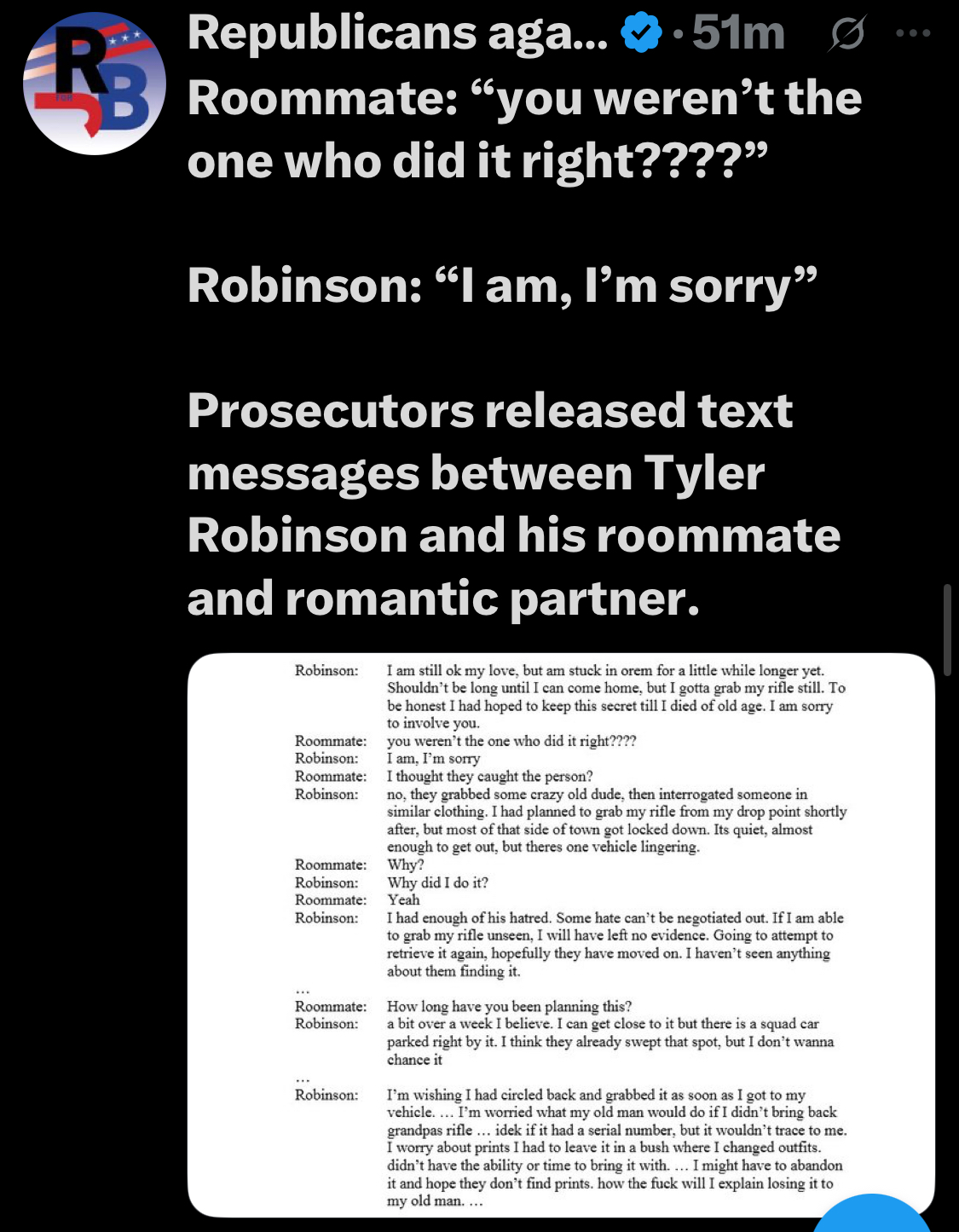Screen dimensions: 959x1232
Task: Tap the blue compose floating button
Action: pos(873,1218)
